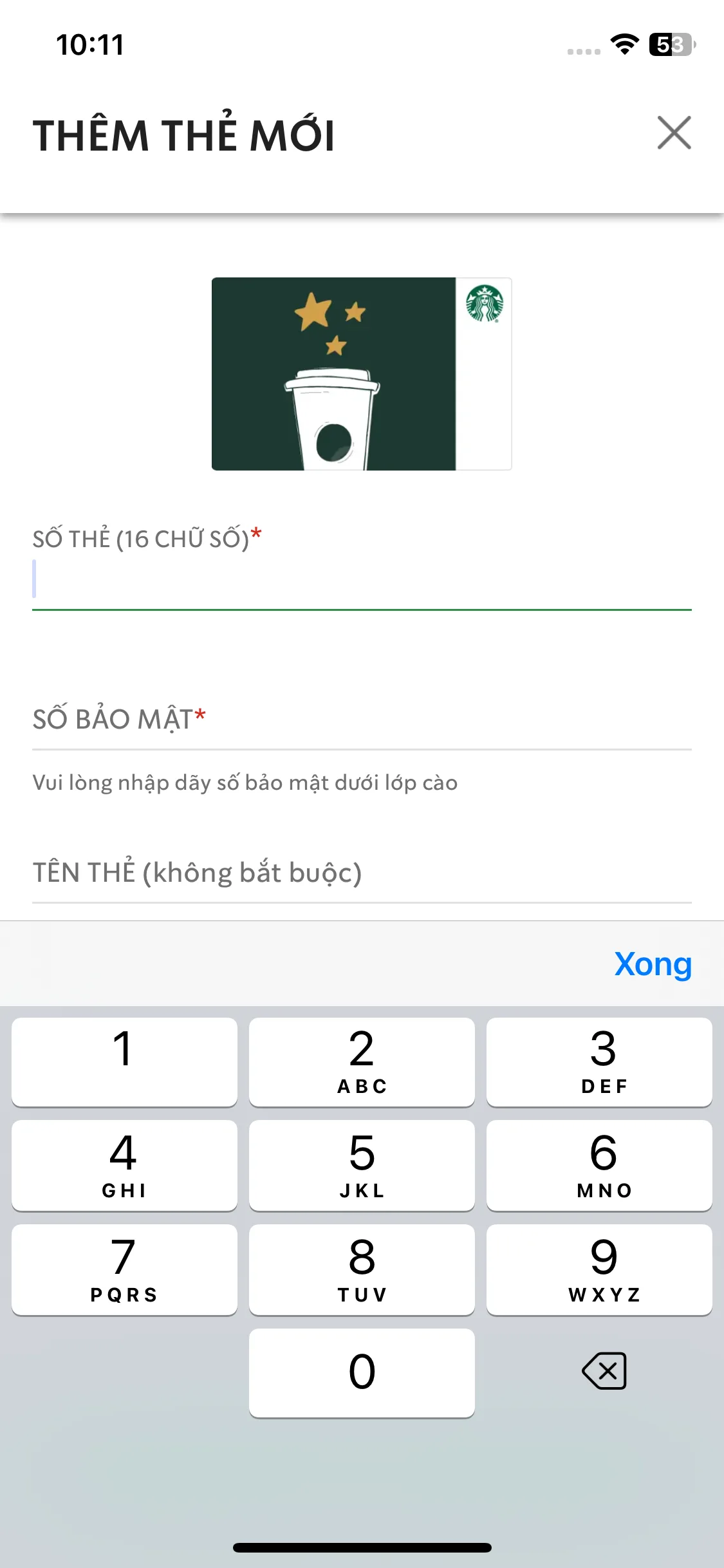Tap the home indicator bar at bottom

[362, 1547]
